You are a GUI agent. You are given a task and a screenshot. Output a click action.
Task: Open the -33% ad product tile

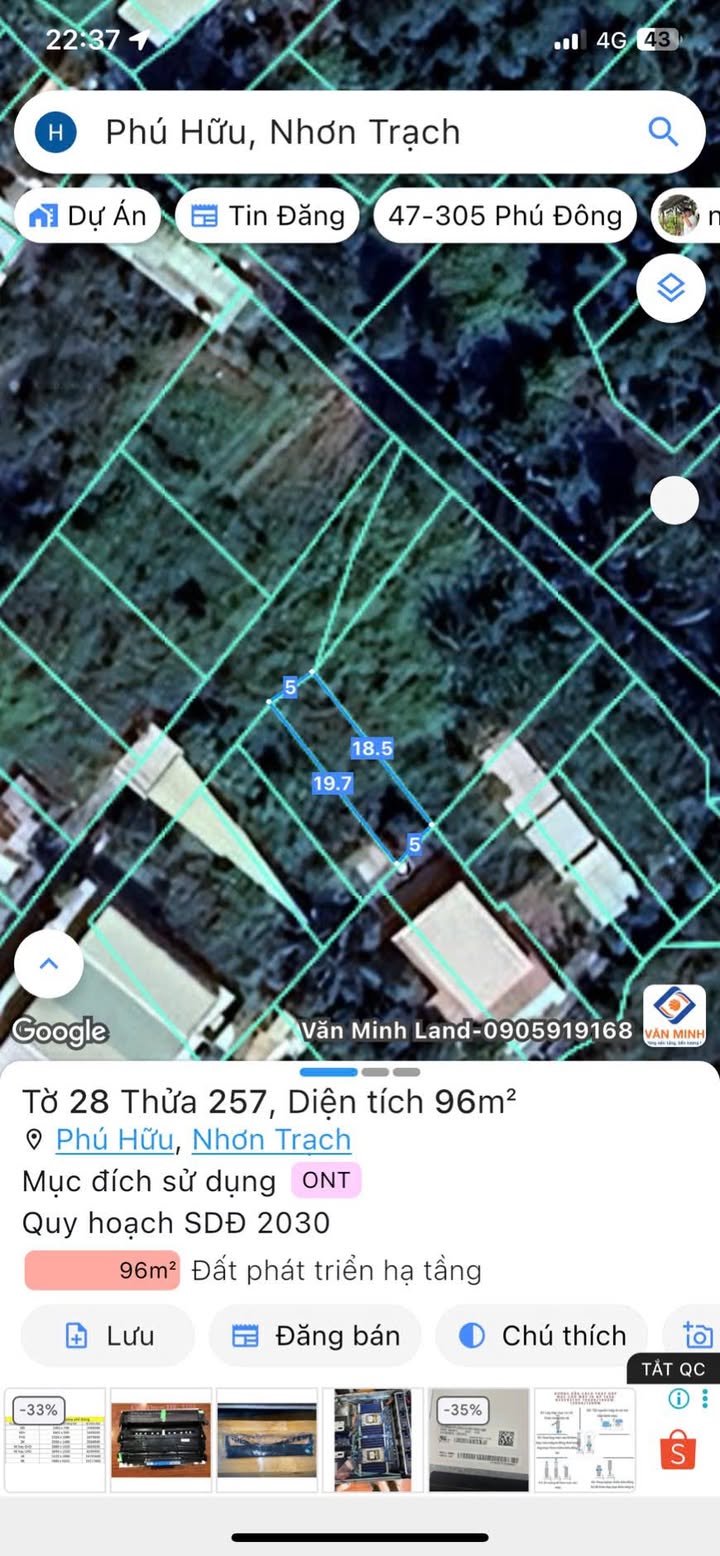coord(55,1440)
